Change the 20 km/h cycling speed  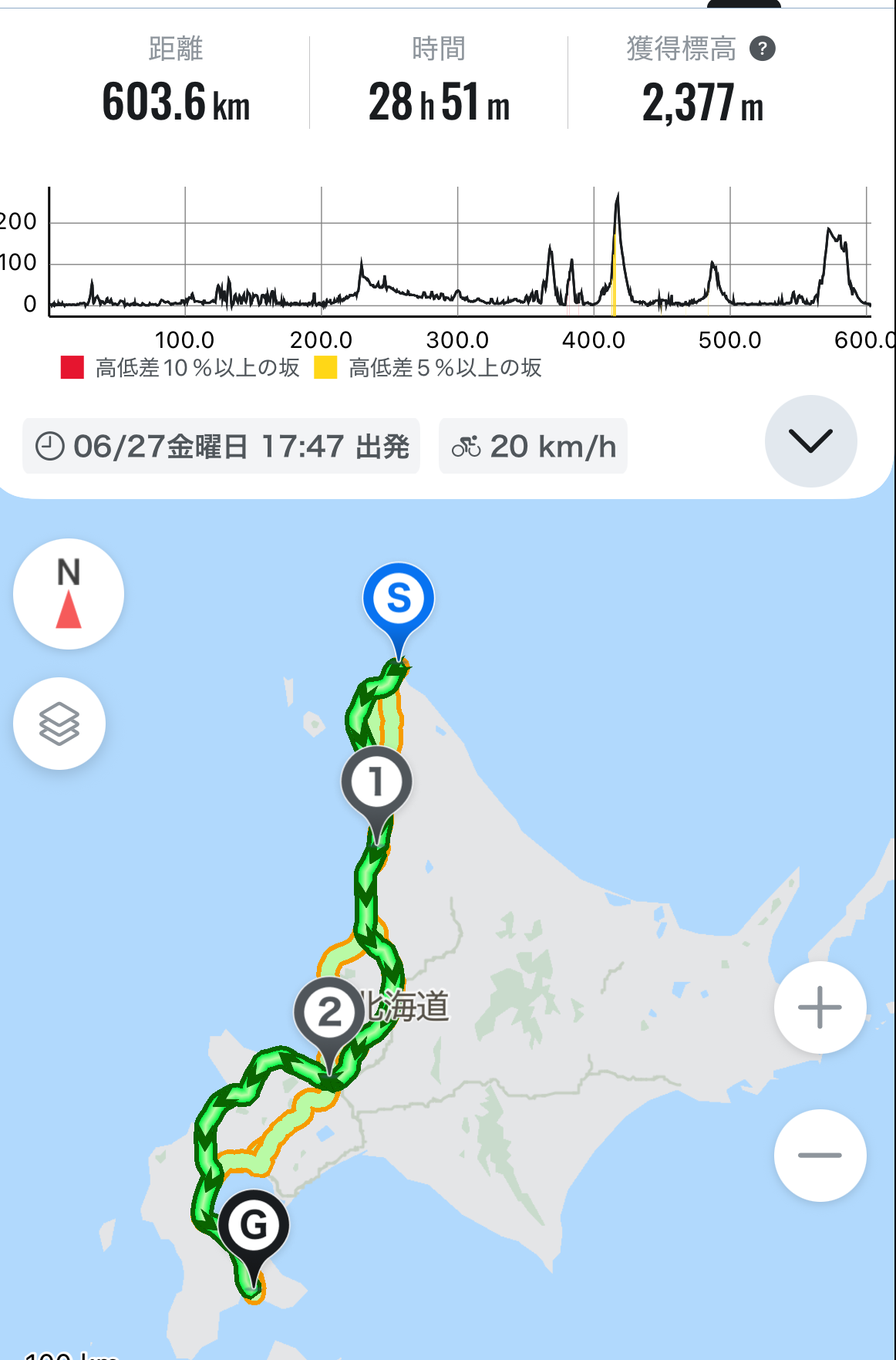pos(533,446)
